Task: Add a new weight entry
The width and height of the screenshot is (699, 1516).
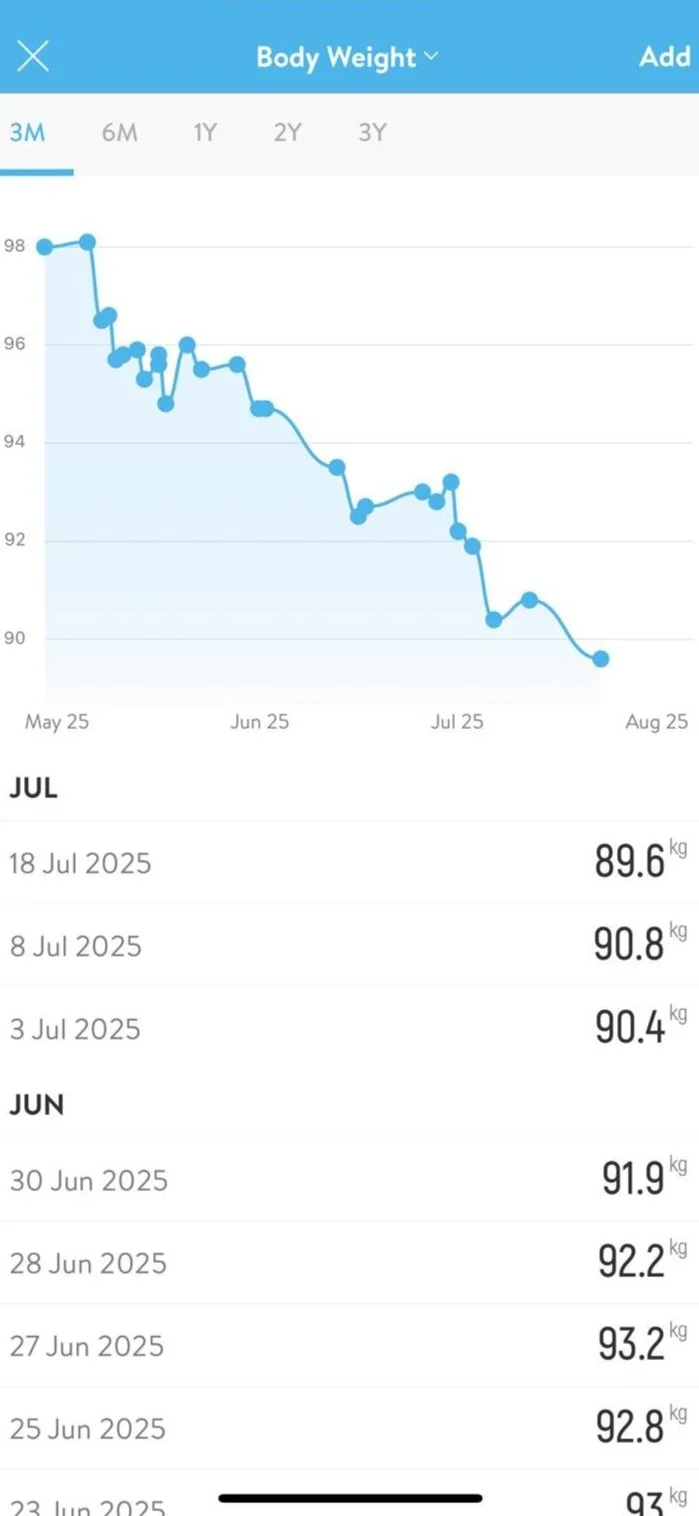Action: point(664,57)
